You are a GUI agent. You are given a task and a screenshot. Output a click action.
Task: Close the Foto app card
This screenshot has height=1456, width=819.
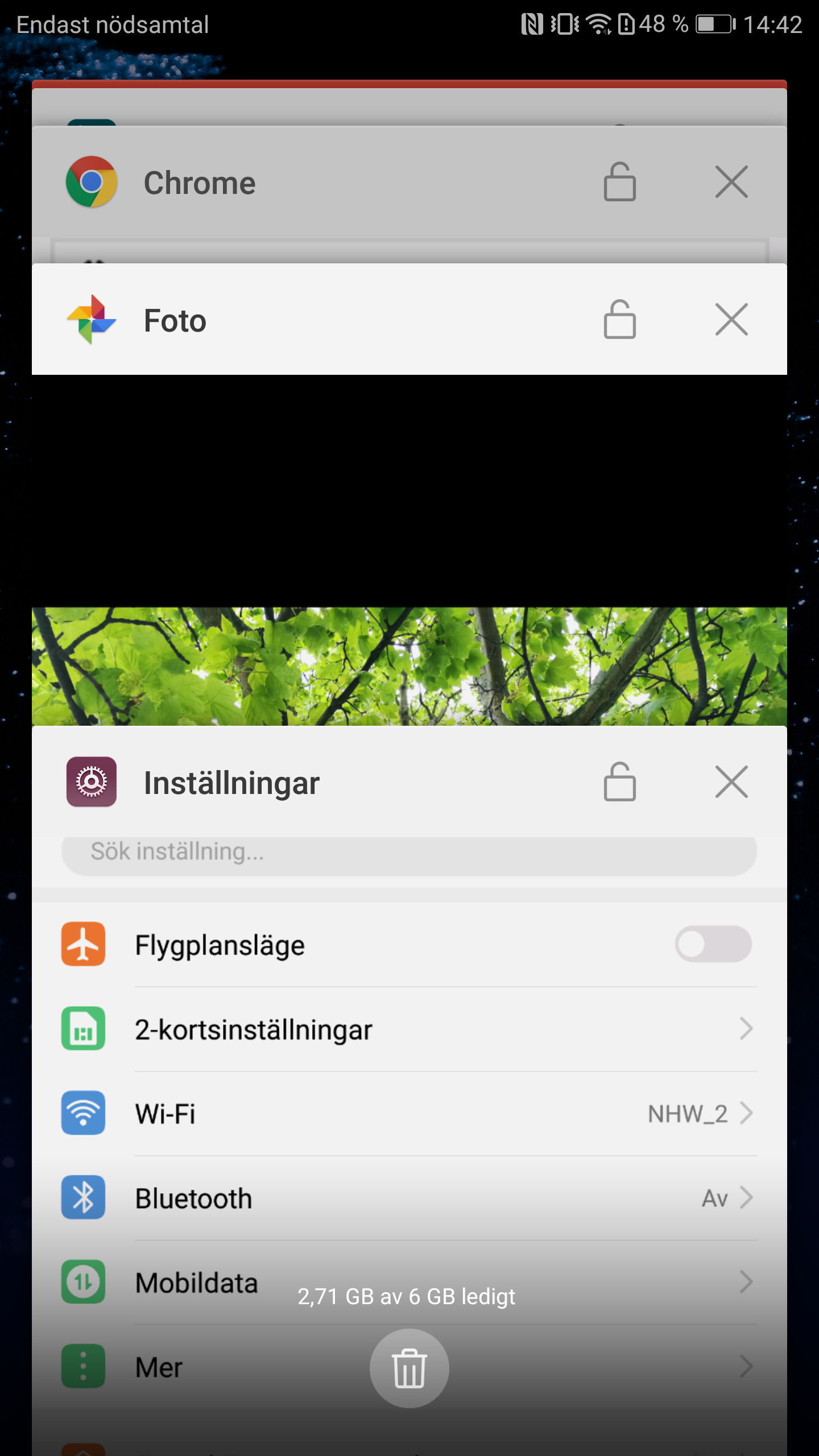point(731,320)
